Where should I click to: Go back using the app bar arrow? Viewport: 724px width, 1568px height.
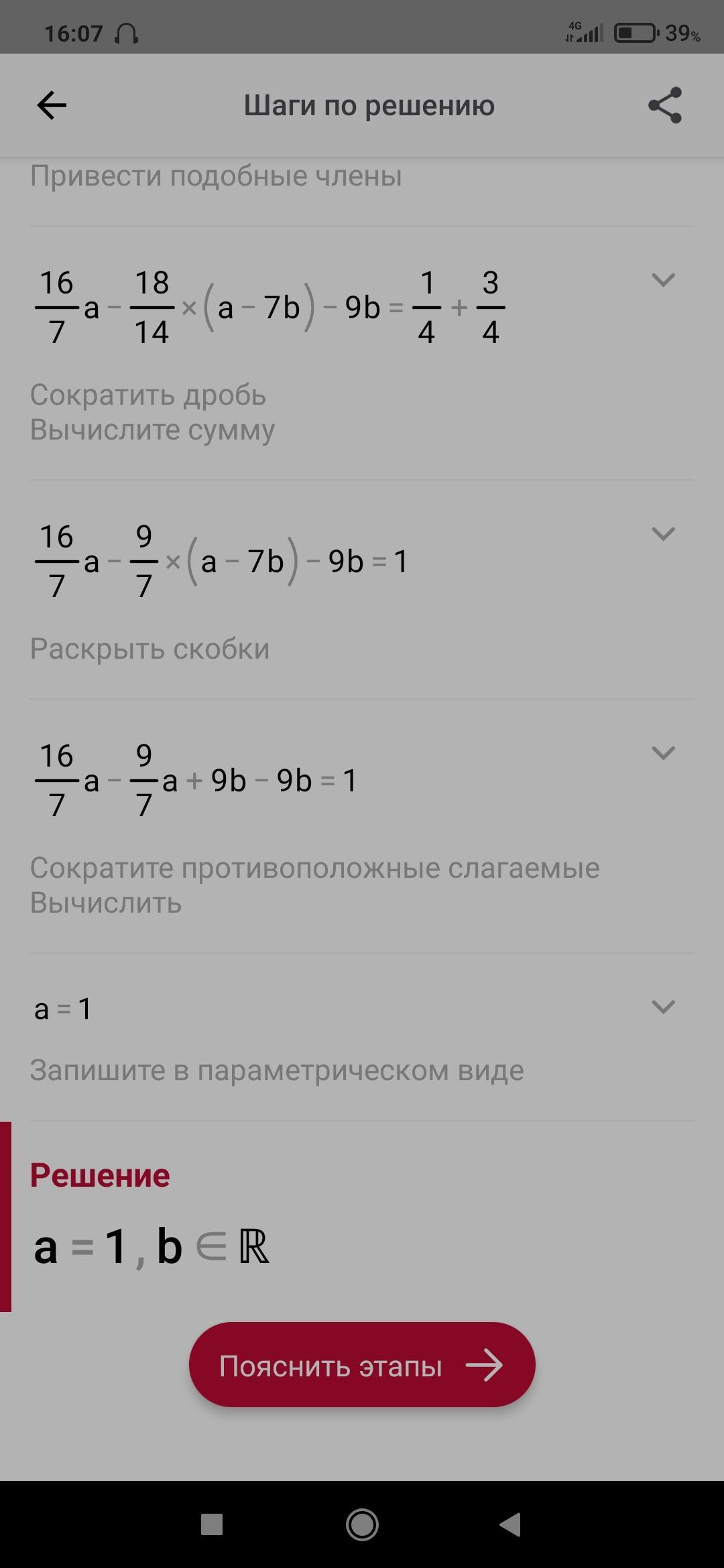click(x=52, y=105)
